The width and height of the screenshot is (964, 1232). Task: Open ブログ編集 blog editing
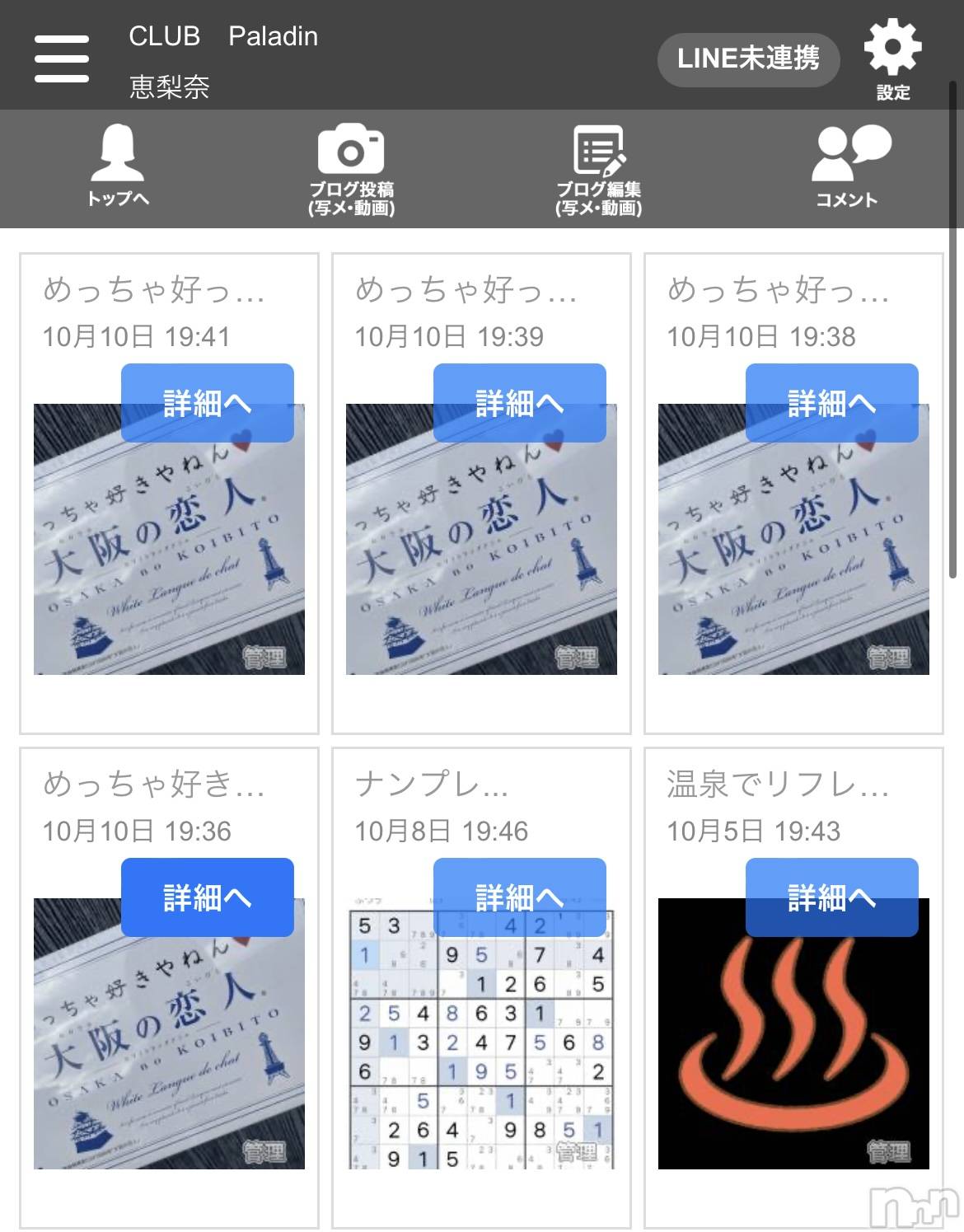click(598, 170)
